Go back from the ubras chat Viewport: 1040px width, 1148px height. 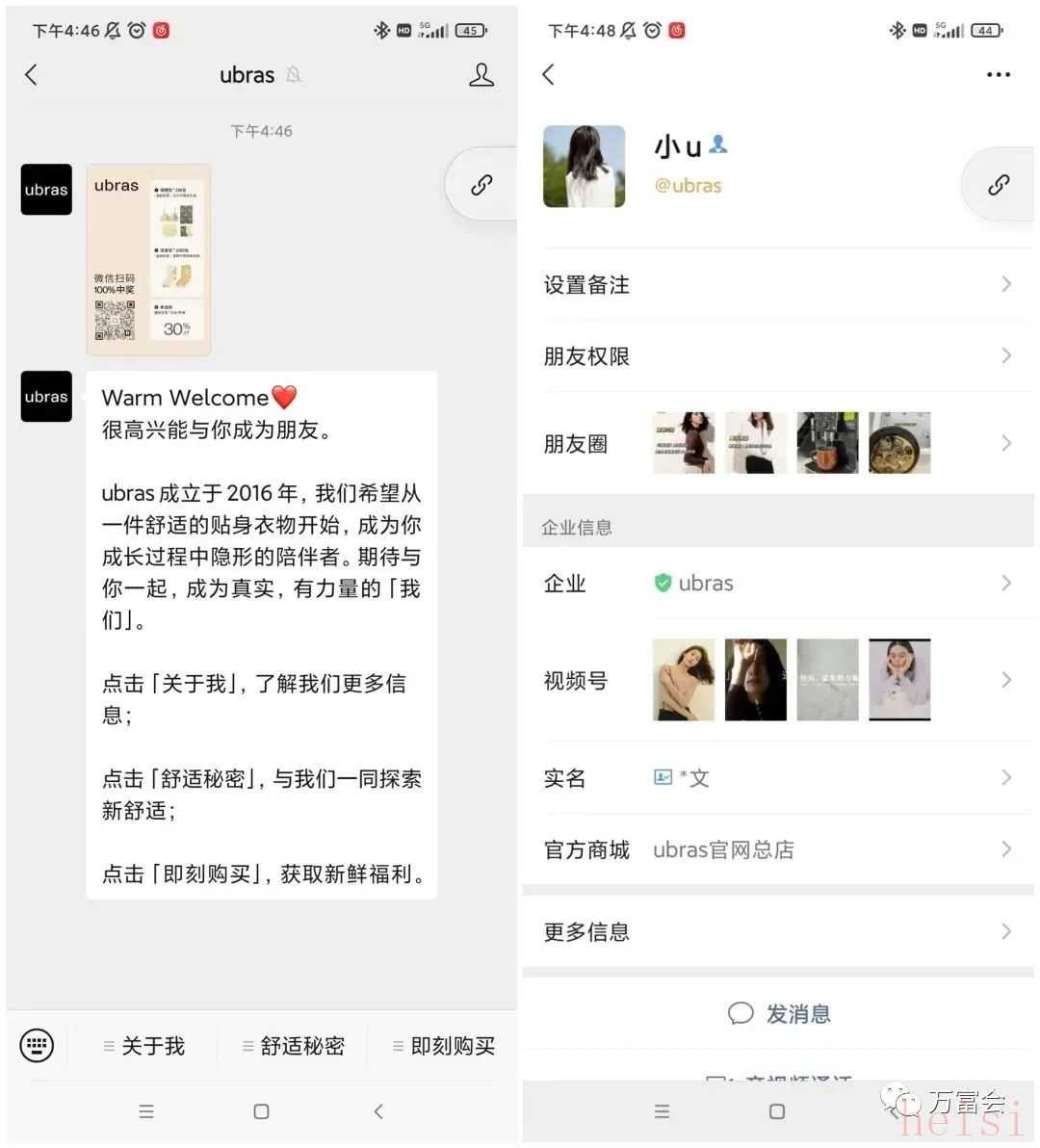pyautogui.click(x=32, y=75)
